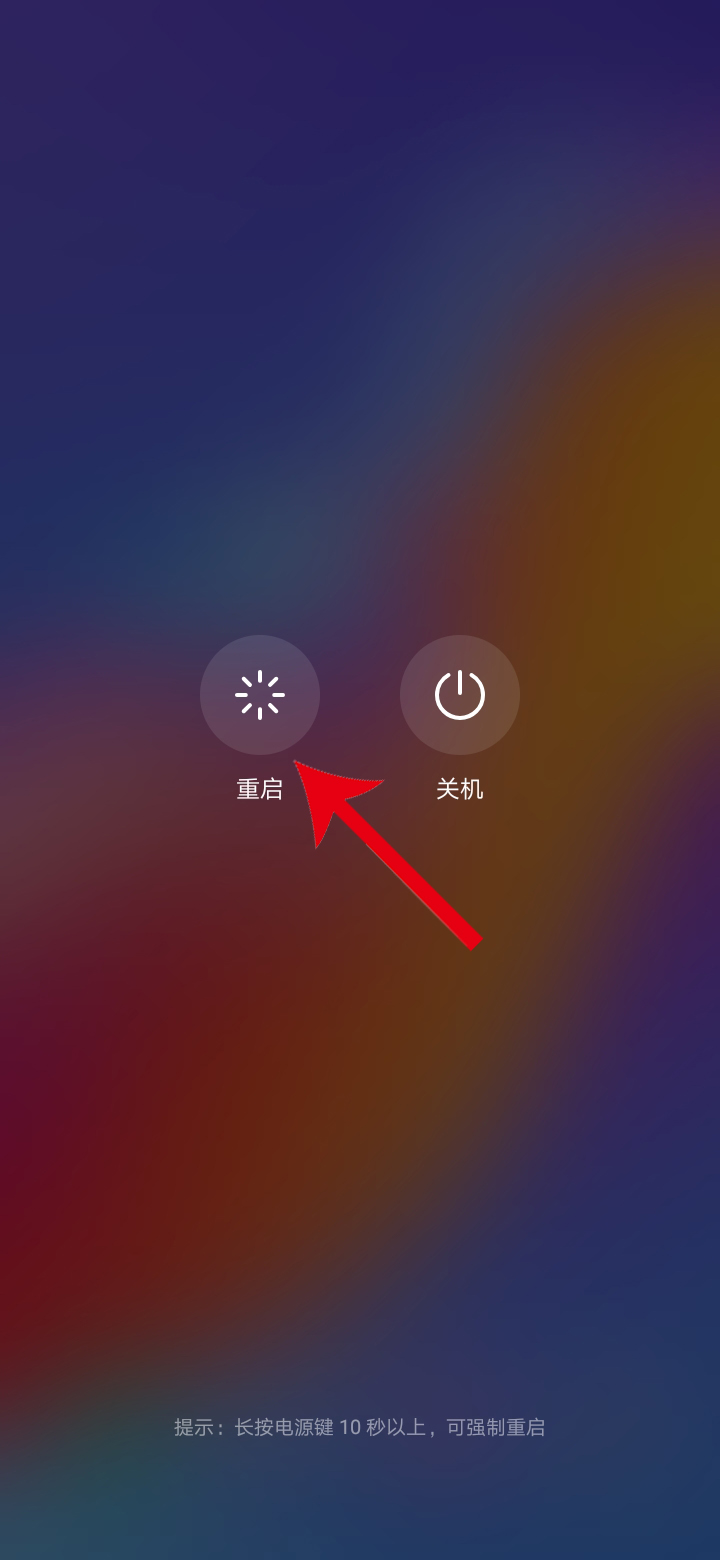Click the red arrow annotation
The image size is (720, 1560).
[x=390, y=860]
